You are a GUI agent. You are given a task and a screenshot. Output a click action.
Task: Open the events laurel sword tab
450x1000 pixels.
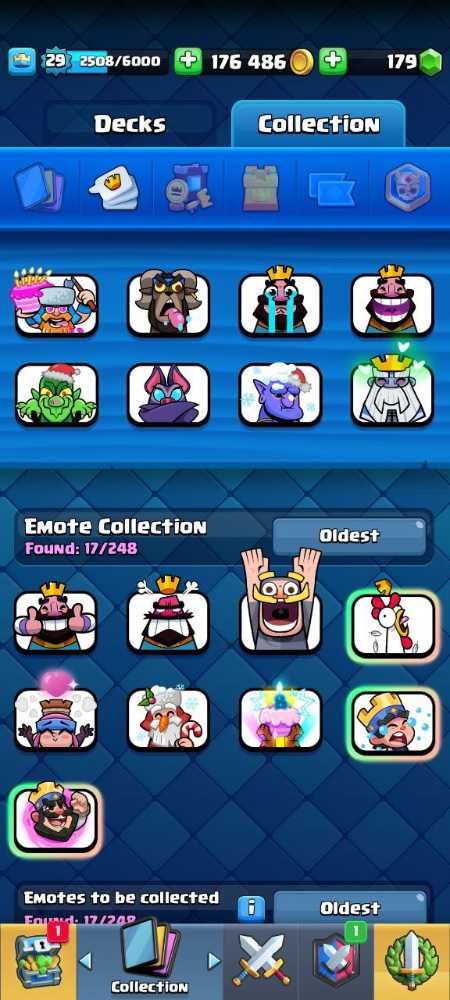[412, 962]
